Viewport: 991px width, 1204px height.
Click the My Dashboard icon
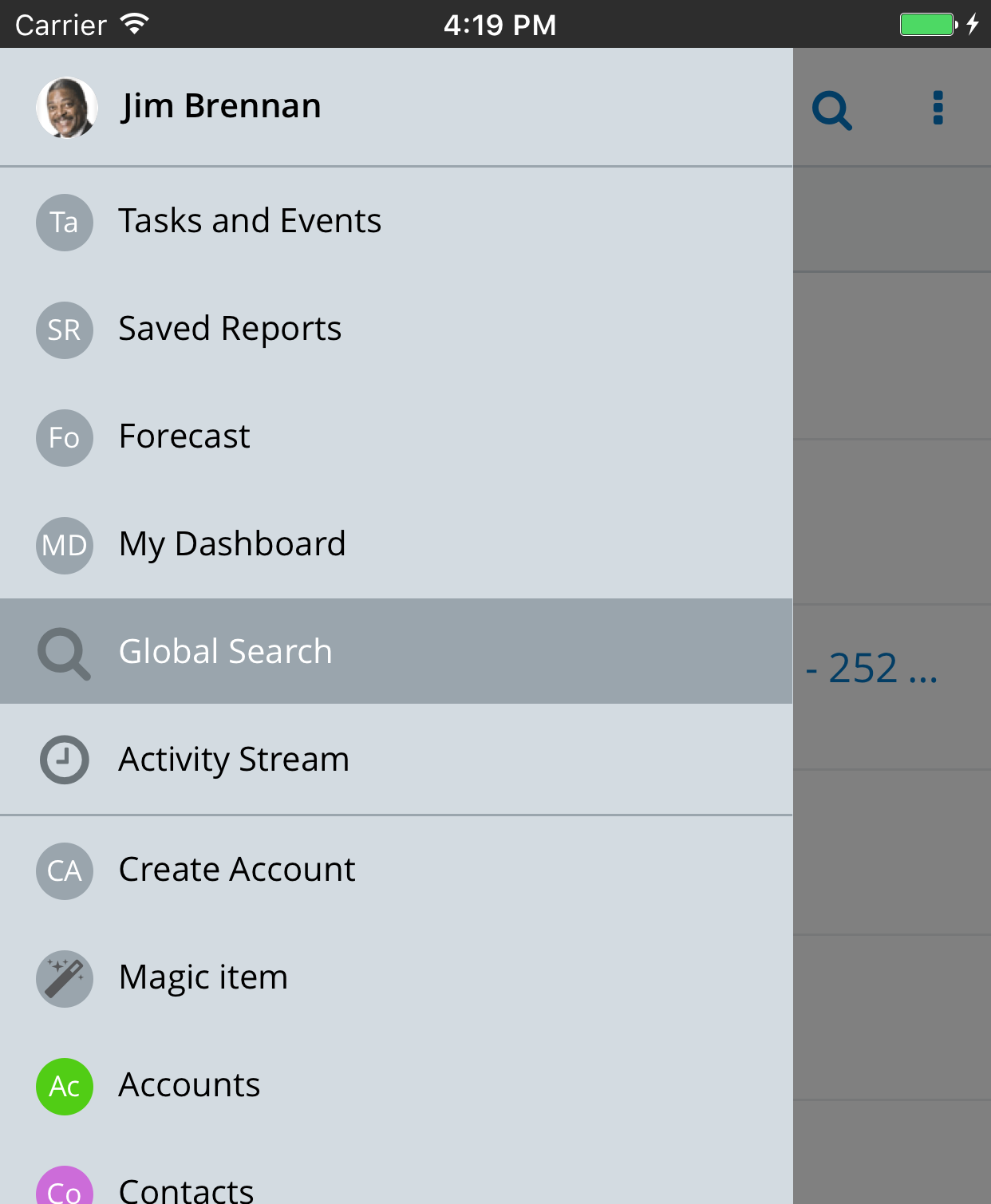pos(65,546)
